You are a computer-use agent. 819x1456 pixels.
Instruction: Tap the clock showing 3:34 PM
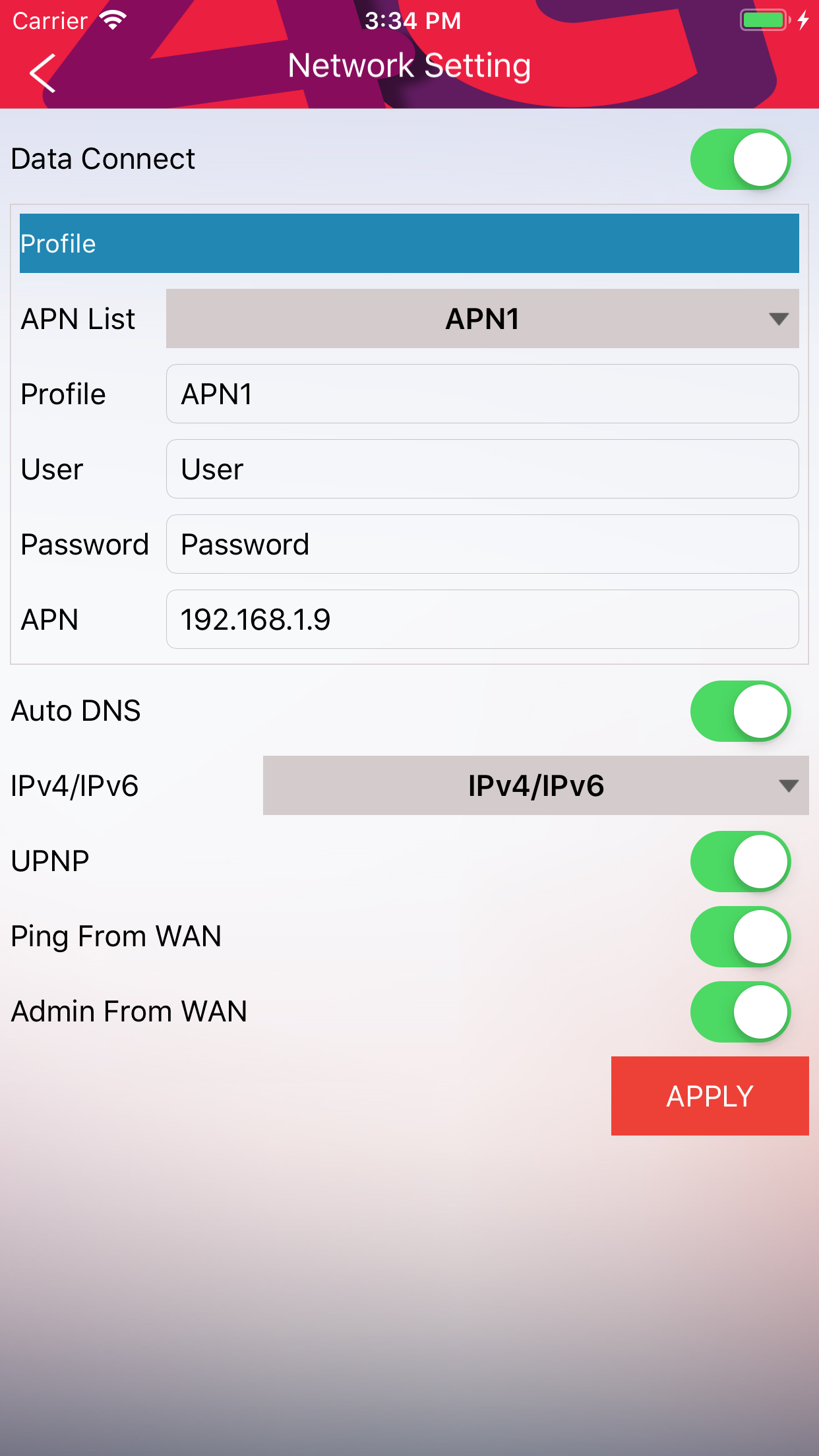point(409,20)
